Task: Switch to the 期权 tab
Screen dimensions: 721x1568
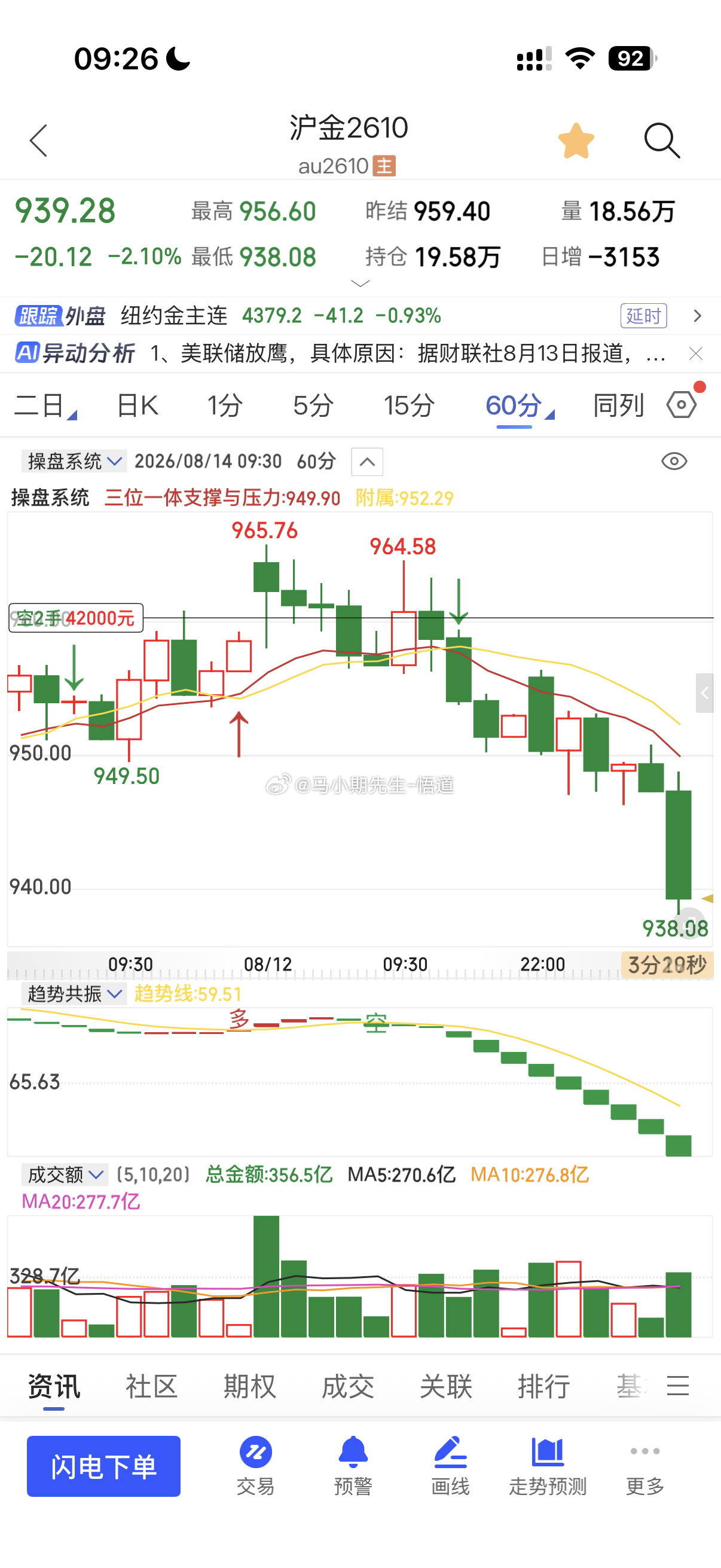Action: point(249,1386)
